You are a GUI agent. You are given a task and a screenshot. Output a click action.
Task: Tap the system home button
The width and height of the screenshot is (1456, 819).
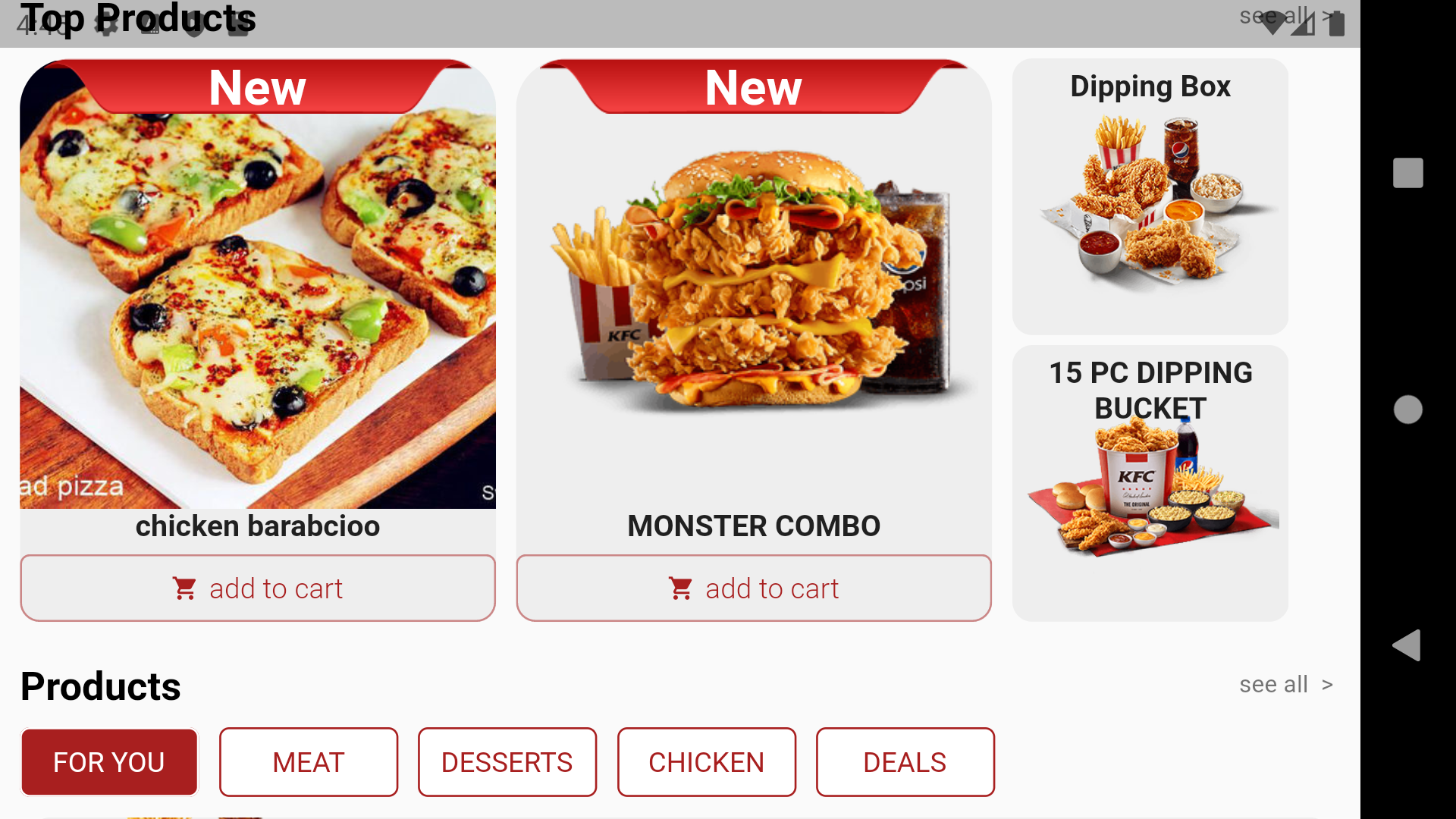1407,409
